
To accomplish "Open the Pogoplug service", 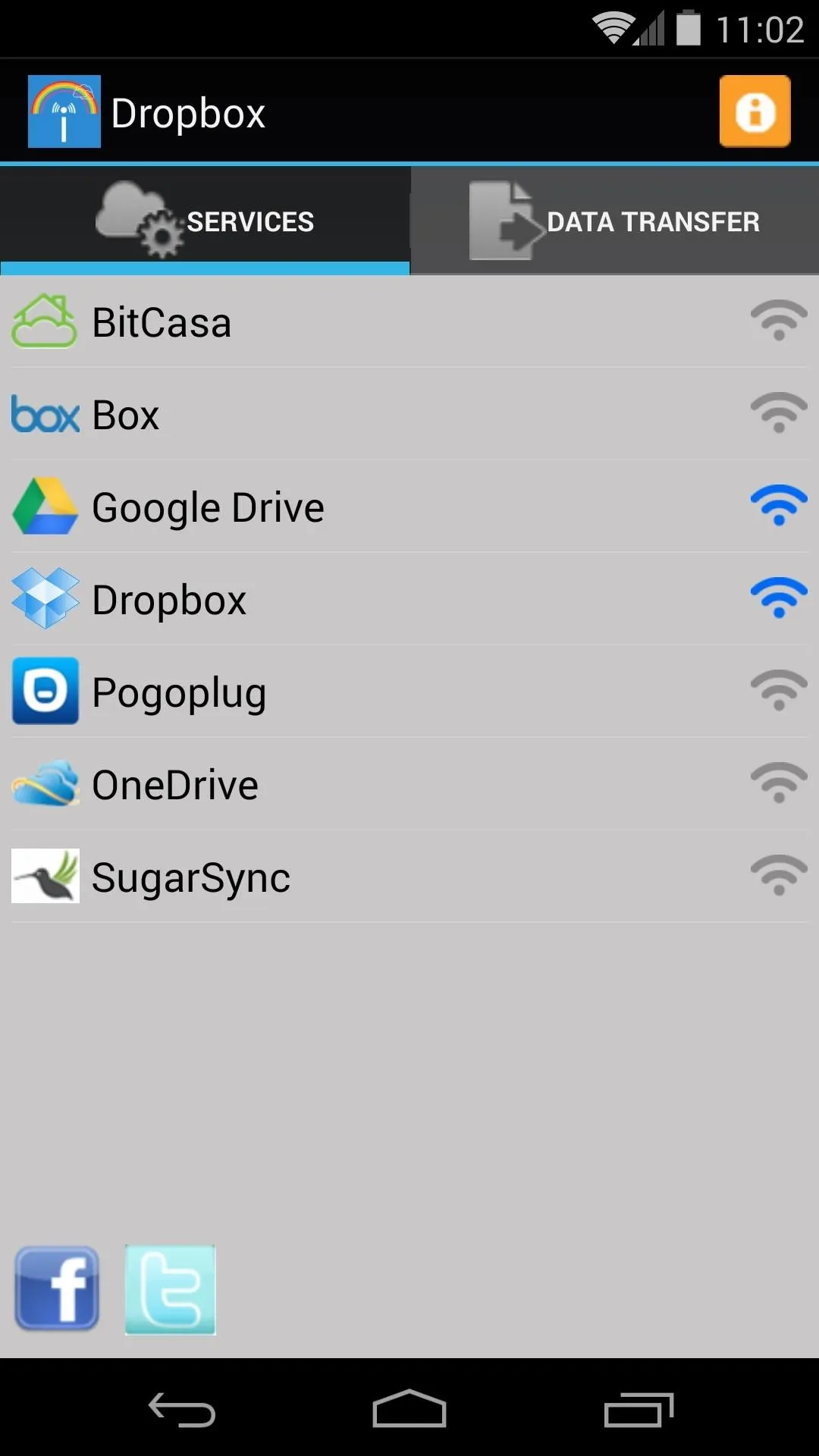I will click(x=409, y=692).
